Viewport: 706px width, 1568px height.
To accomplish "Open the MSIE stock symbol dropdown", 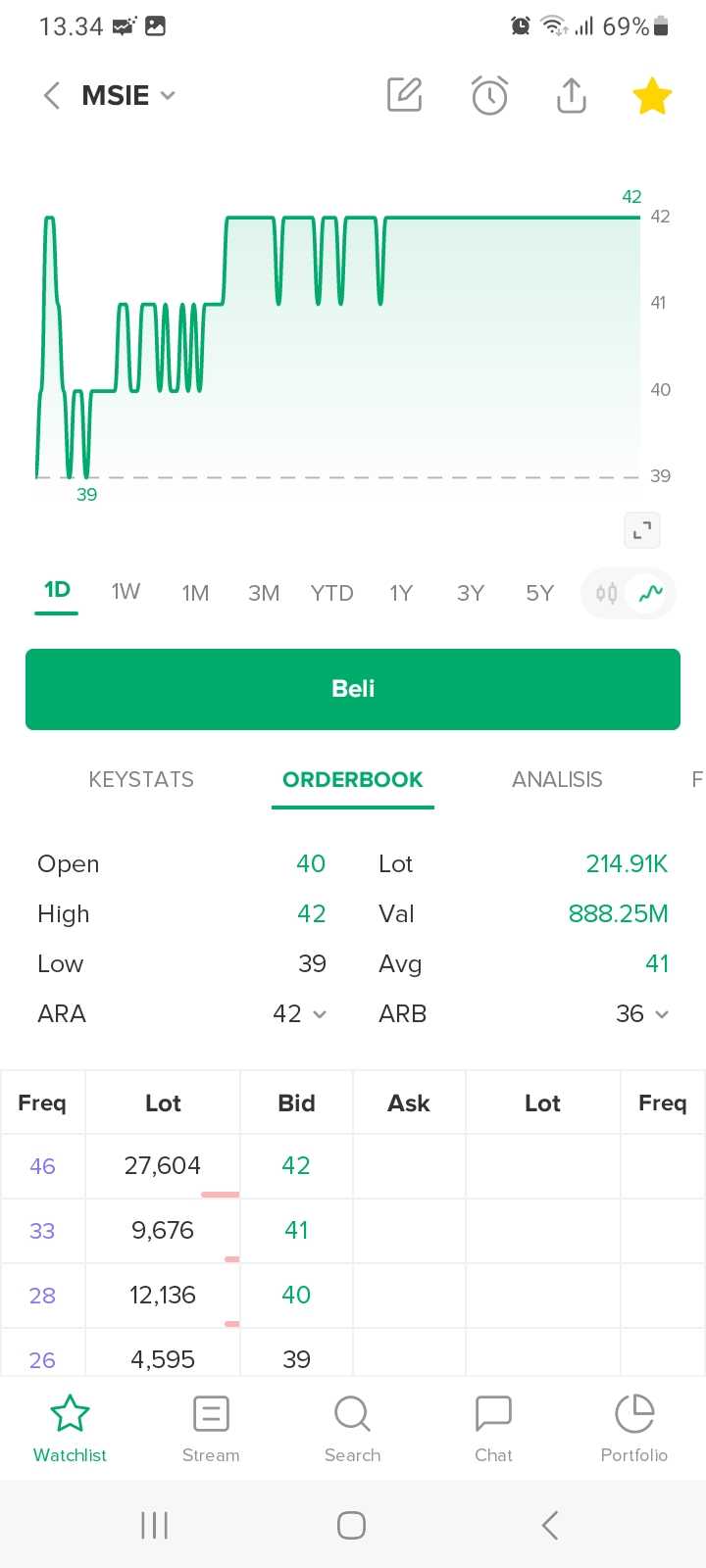I will pyautogui.click(x=128, y=96).
